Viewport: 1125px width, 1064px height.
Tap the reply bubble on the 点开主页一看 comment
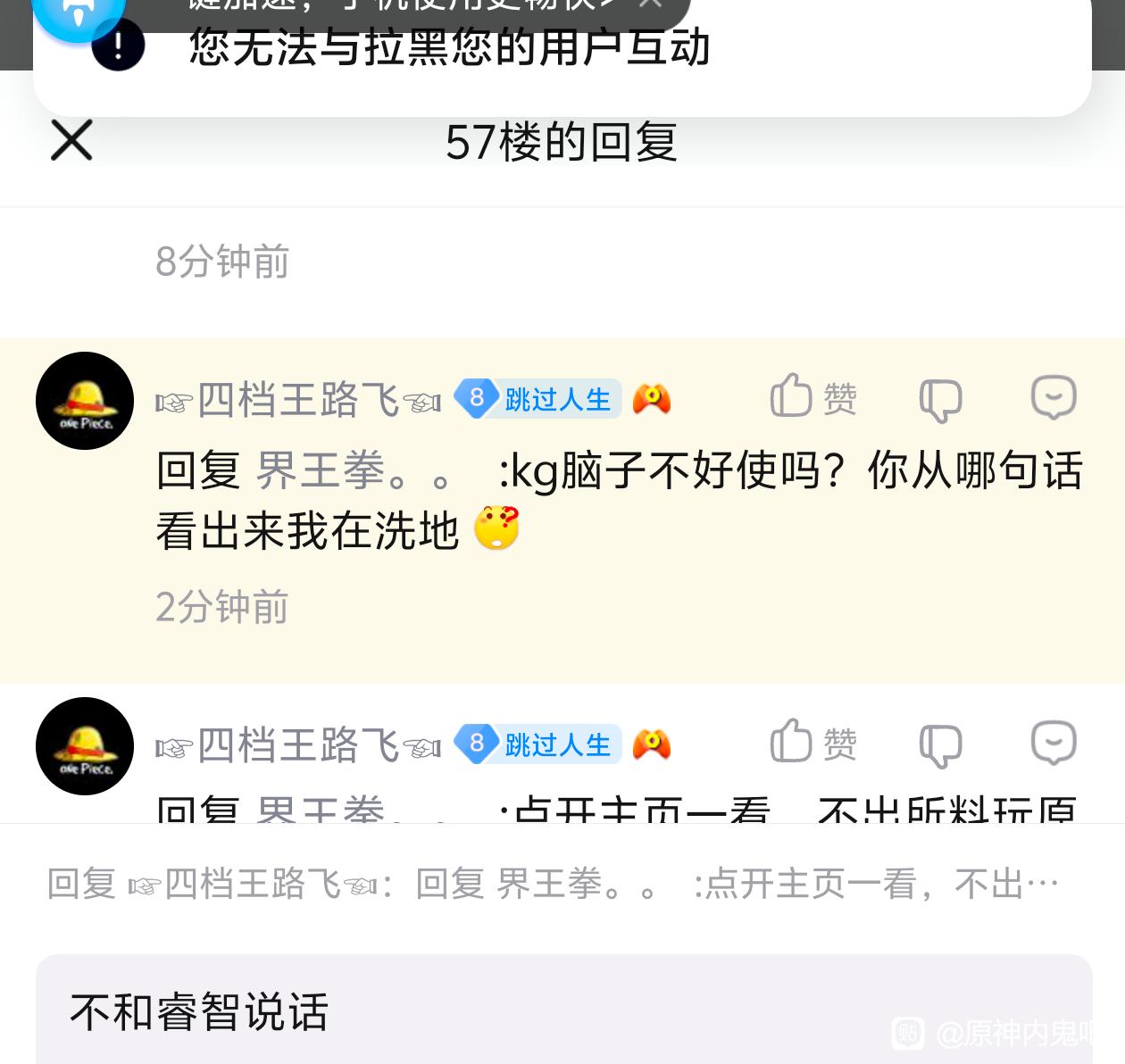(x=1054, y=743)
